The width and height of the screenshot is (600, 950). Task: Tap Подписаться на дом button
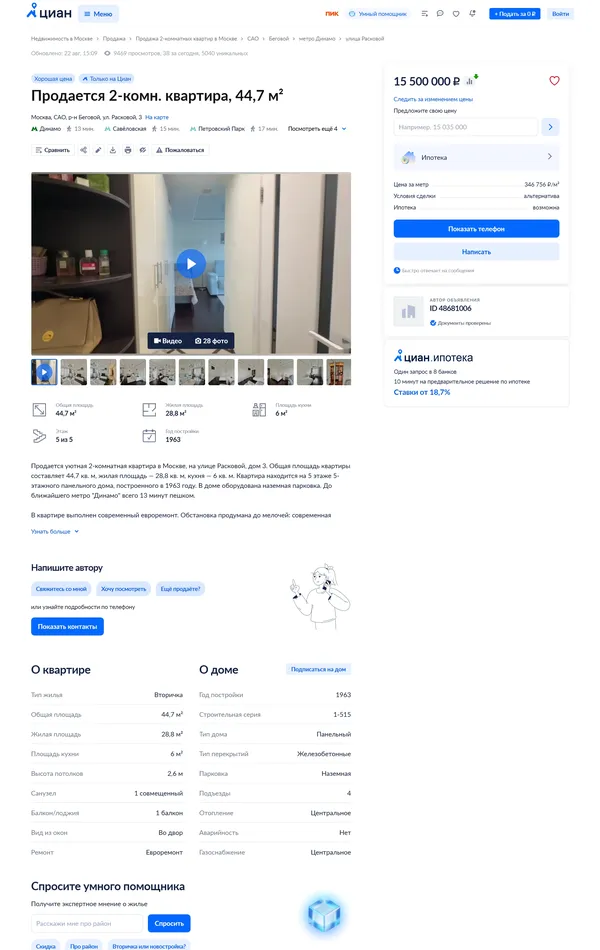(318, 669)
